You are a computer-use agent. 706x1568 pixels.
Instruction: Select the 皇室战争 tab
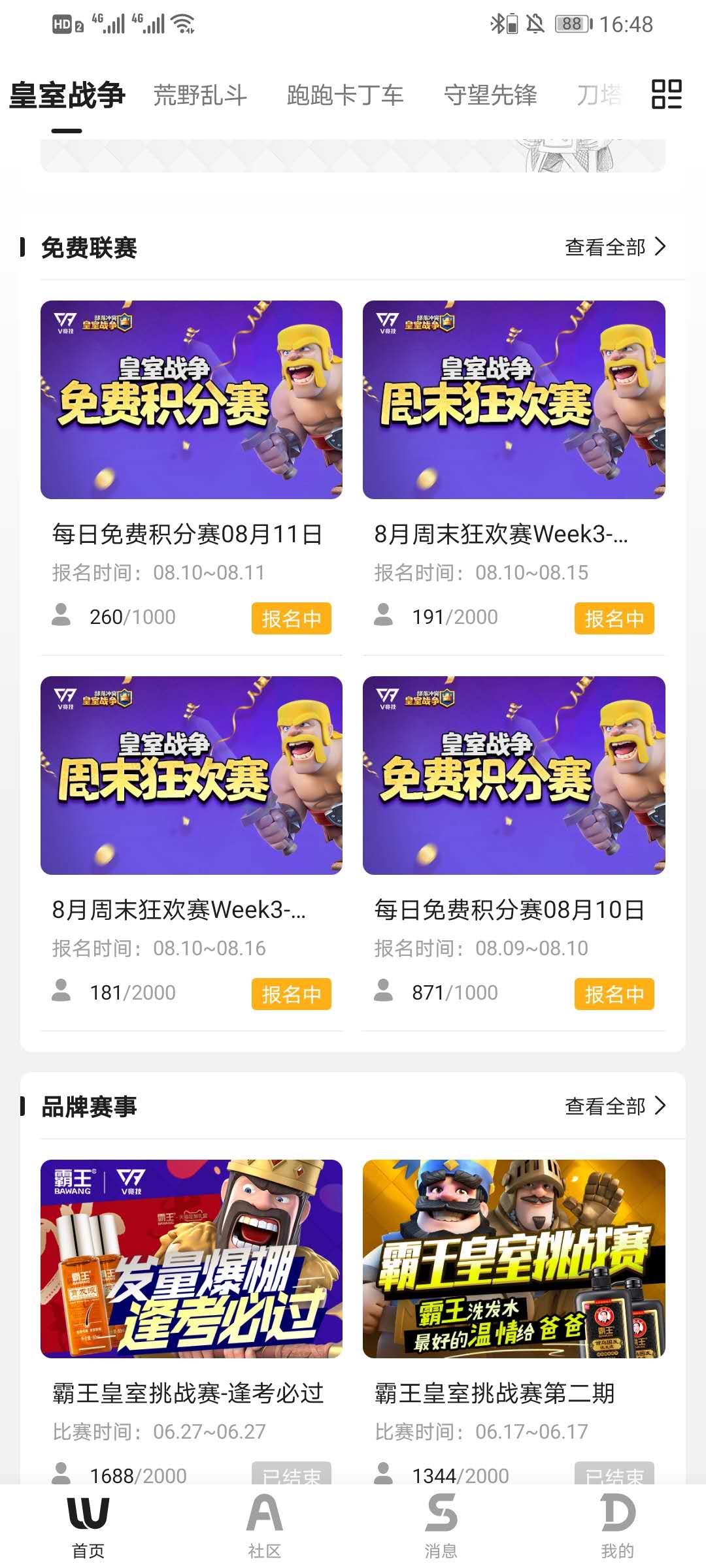[67, 95]
